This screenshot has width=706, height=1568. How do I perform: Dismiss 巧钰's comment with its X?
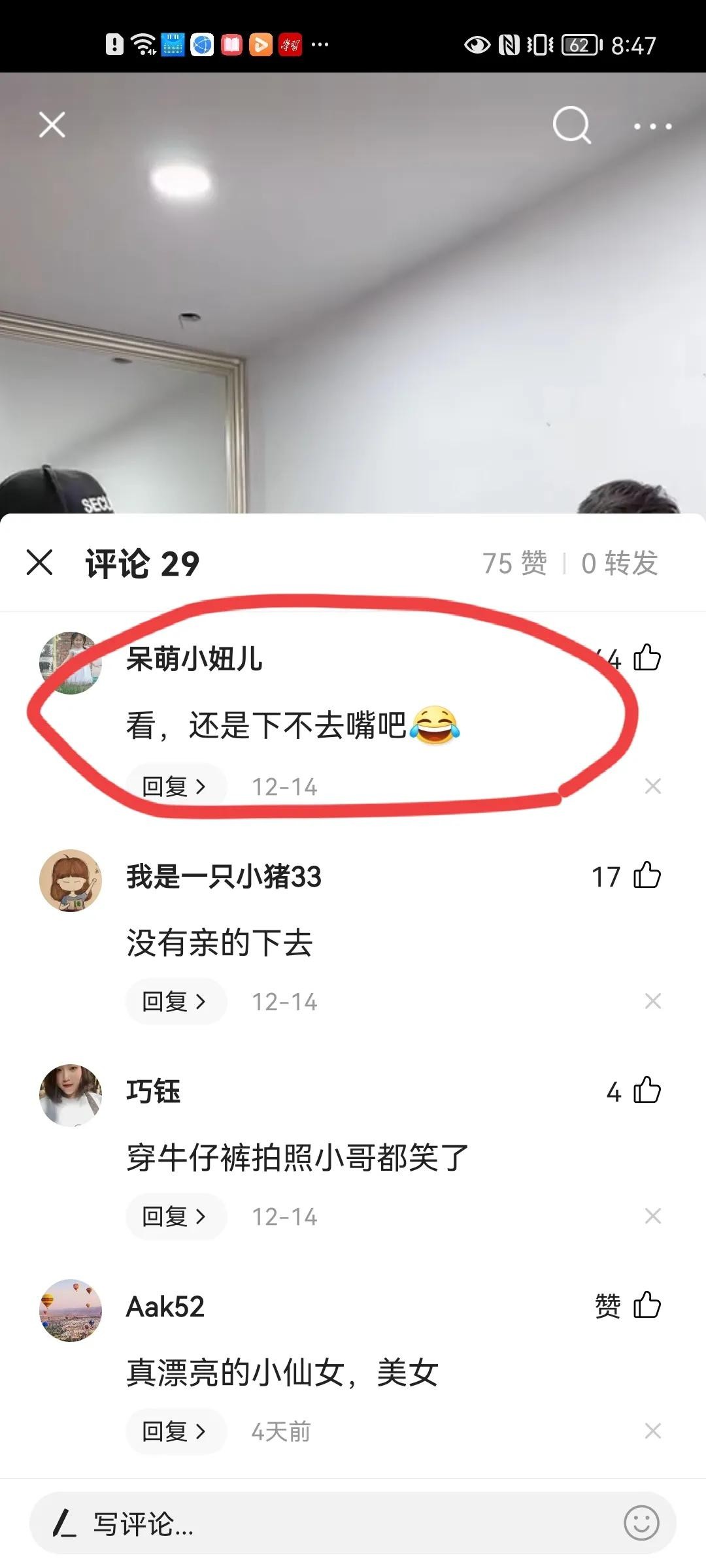(652, 1216)
